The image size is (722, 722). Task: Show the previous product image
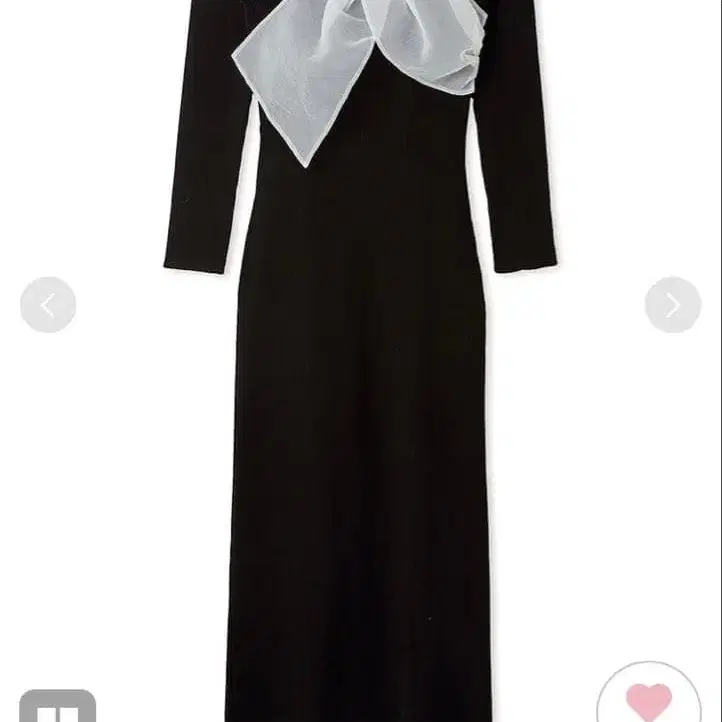click(x=48, y=305)
